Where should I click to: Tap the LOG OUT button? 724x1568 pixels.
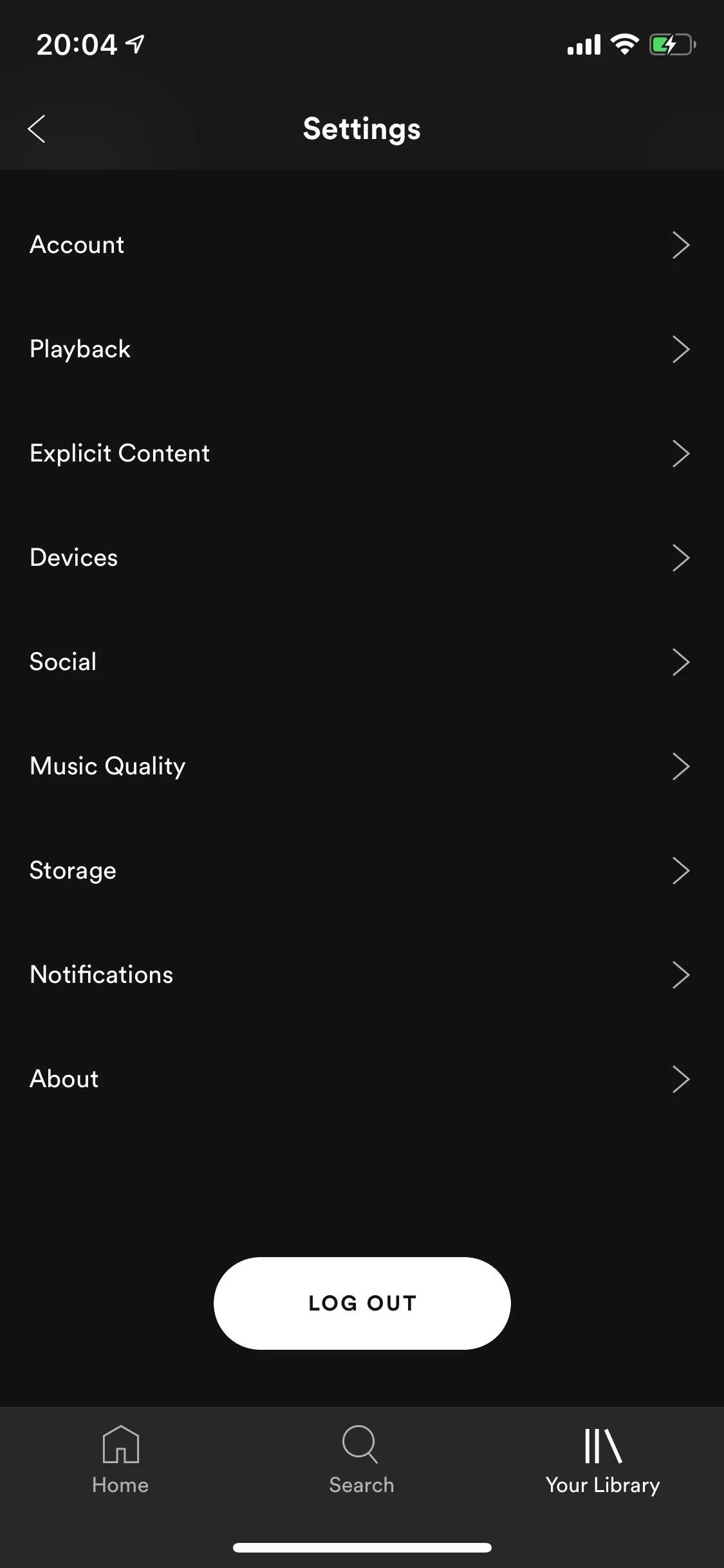pyautogui.click(x=362, y=1303)
